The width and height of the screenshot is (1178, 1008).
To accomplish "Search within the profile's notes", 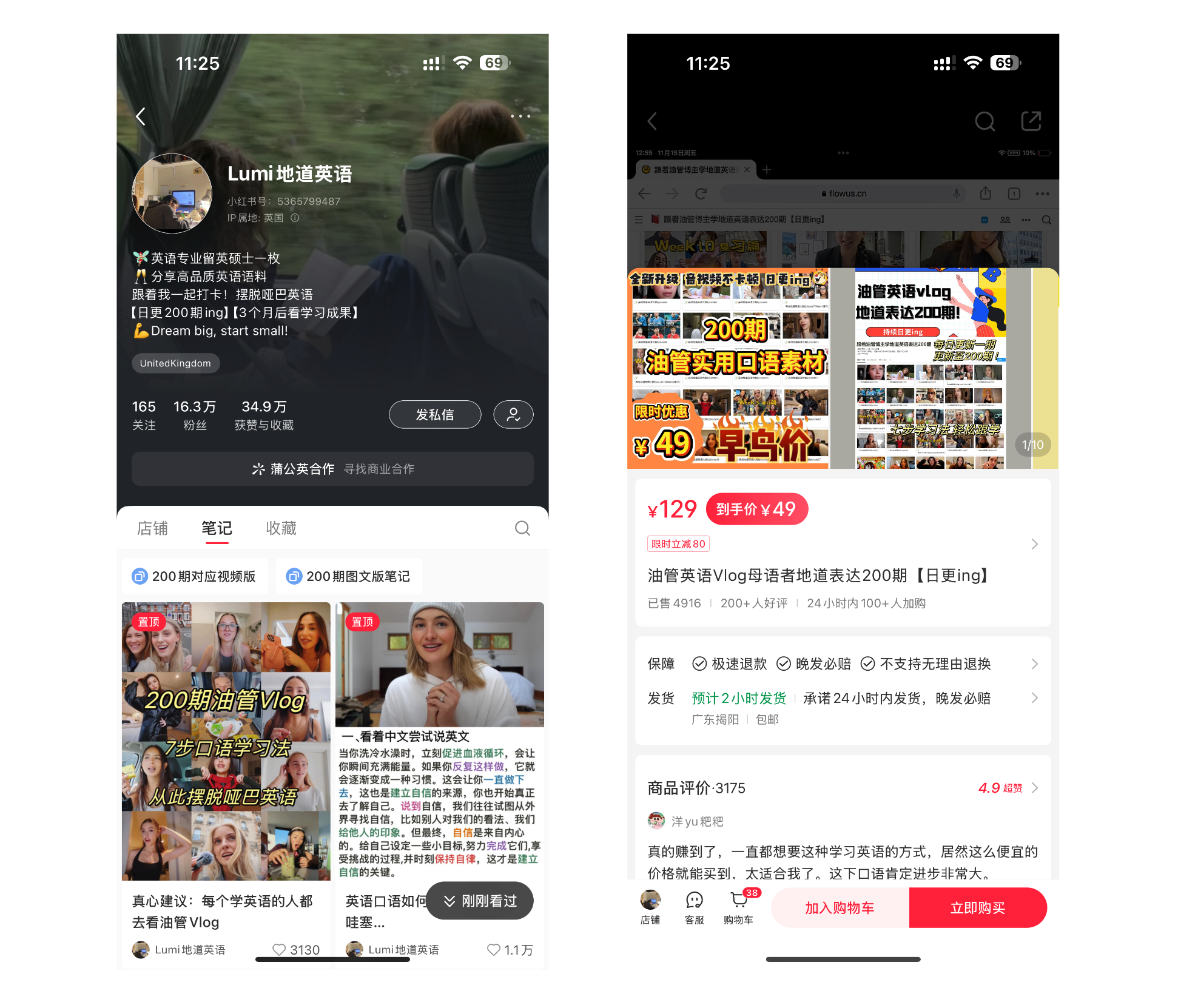I will [522, 528].
